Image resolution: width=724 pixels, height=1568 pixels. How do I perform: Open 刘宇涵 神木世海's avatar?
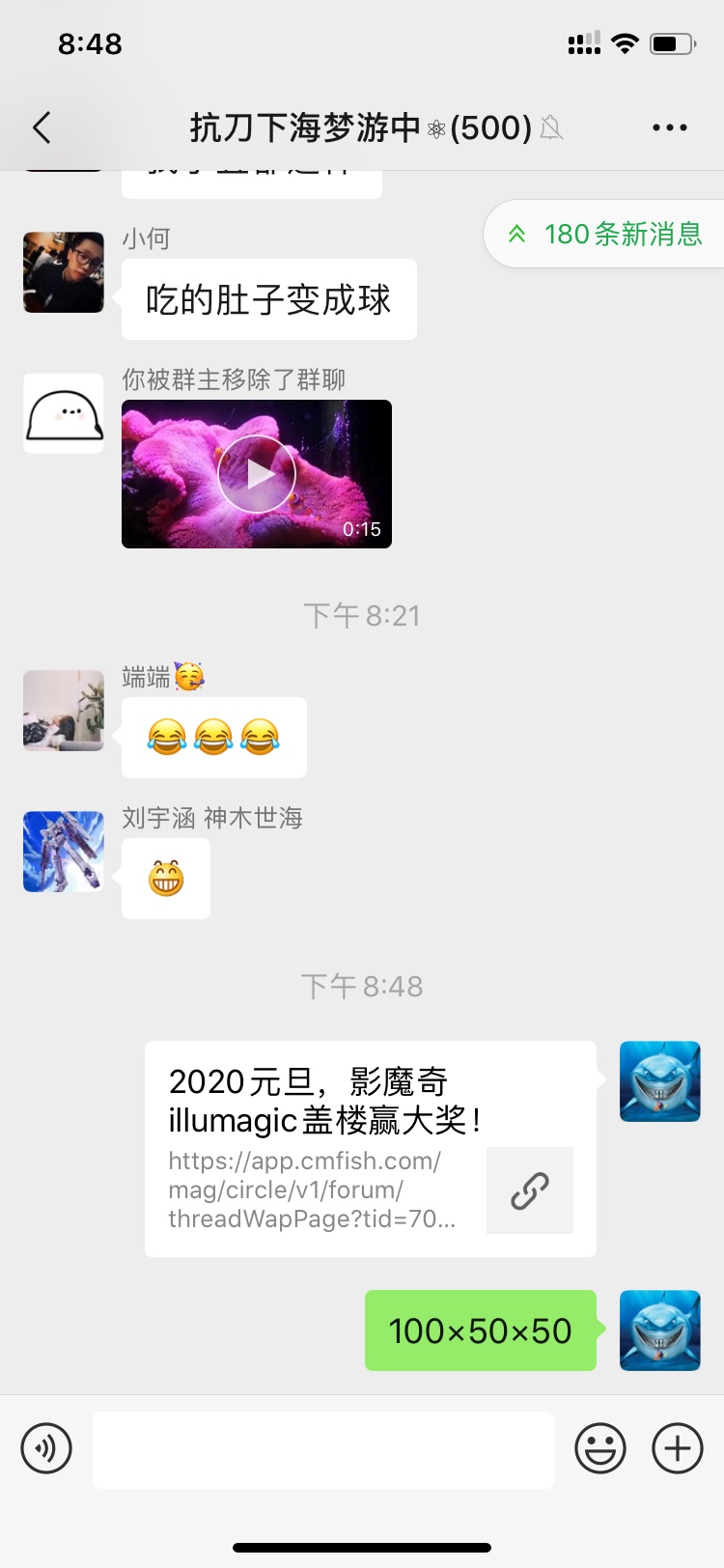pyautogui.click(x=64, y=852)
